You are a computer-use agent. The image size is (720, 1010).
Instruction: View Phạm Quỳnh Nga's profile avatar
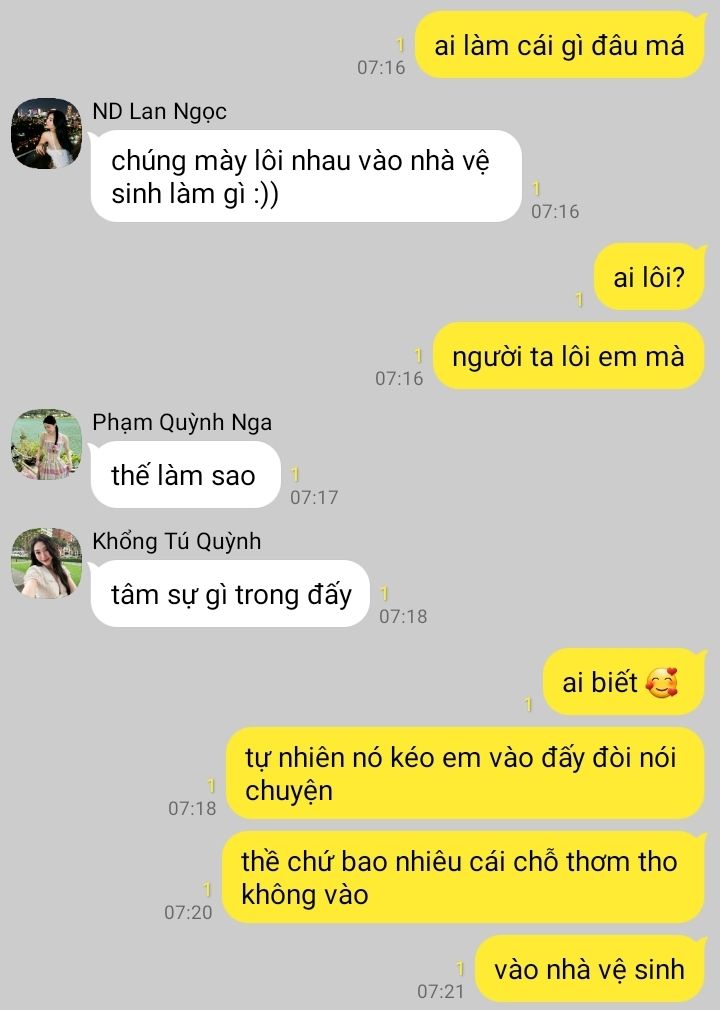click(46, 445)
